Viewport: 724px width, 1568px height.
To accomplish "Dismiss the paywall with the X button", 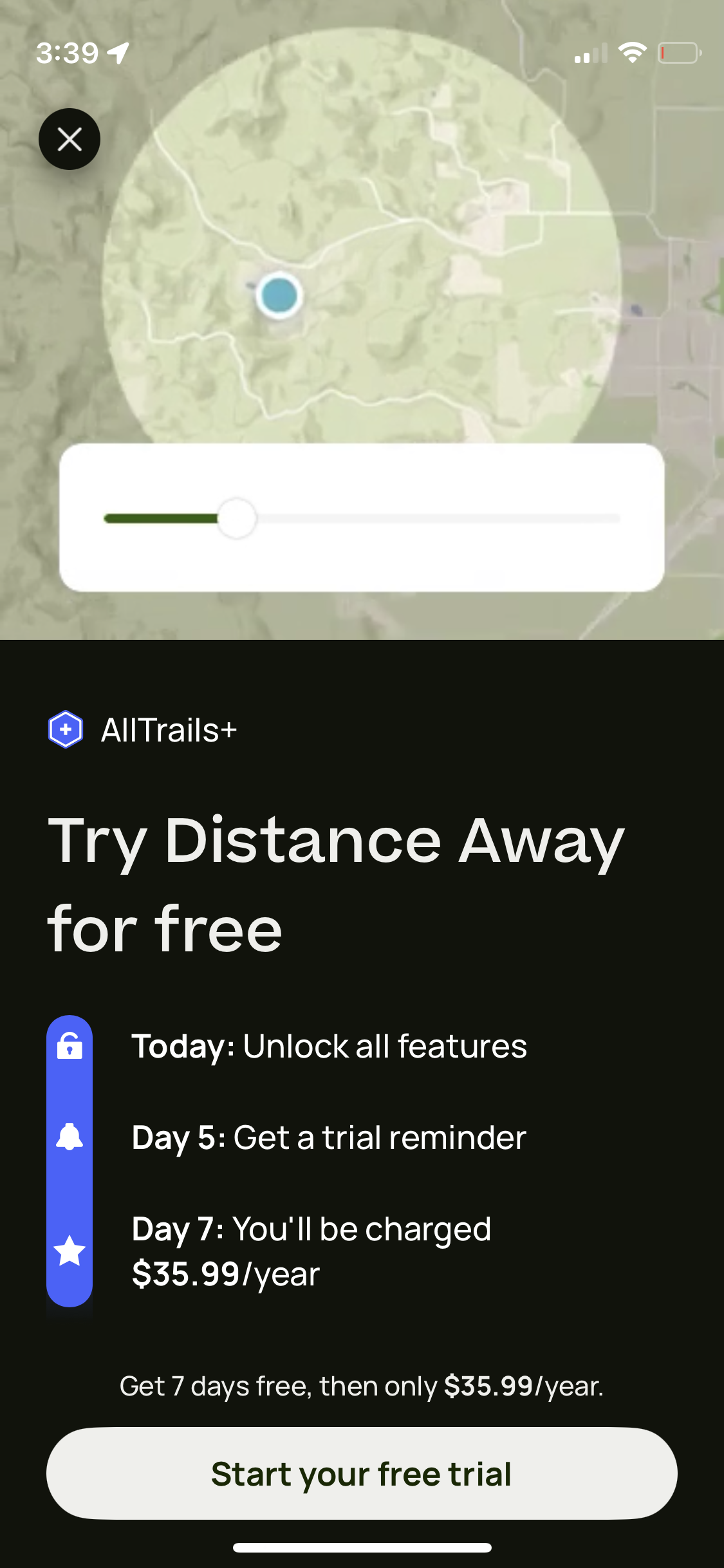I will coord(69,139).
